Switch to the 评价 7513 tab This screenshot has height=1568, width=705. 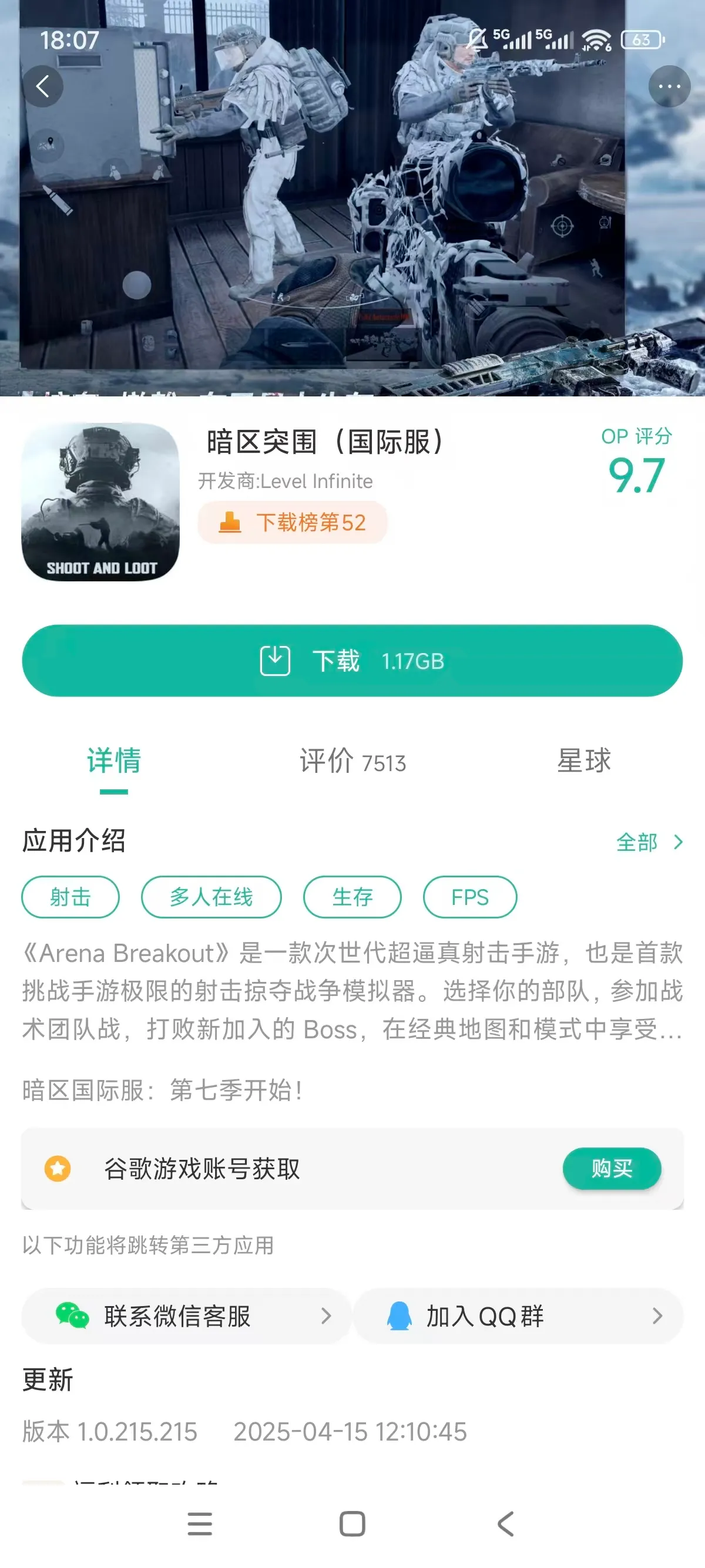click(352, 761)
